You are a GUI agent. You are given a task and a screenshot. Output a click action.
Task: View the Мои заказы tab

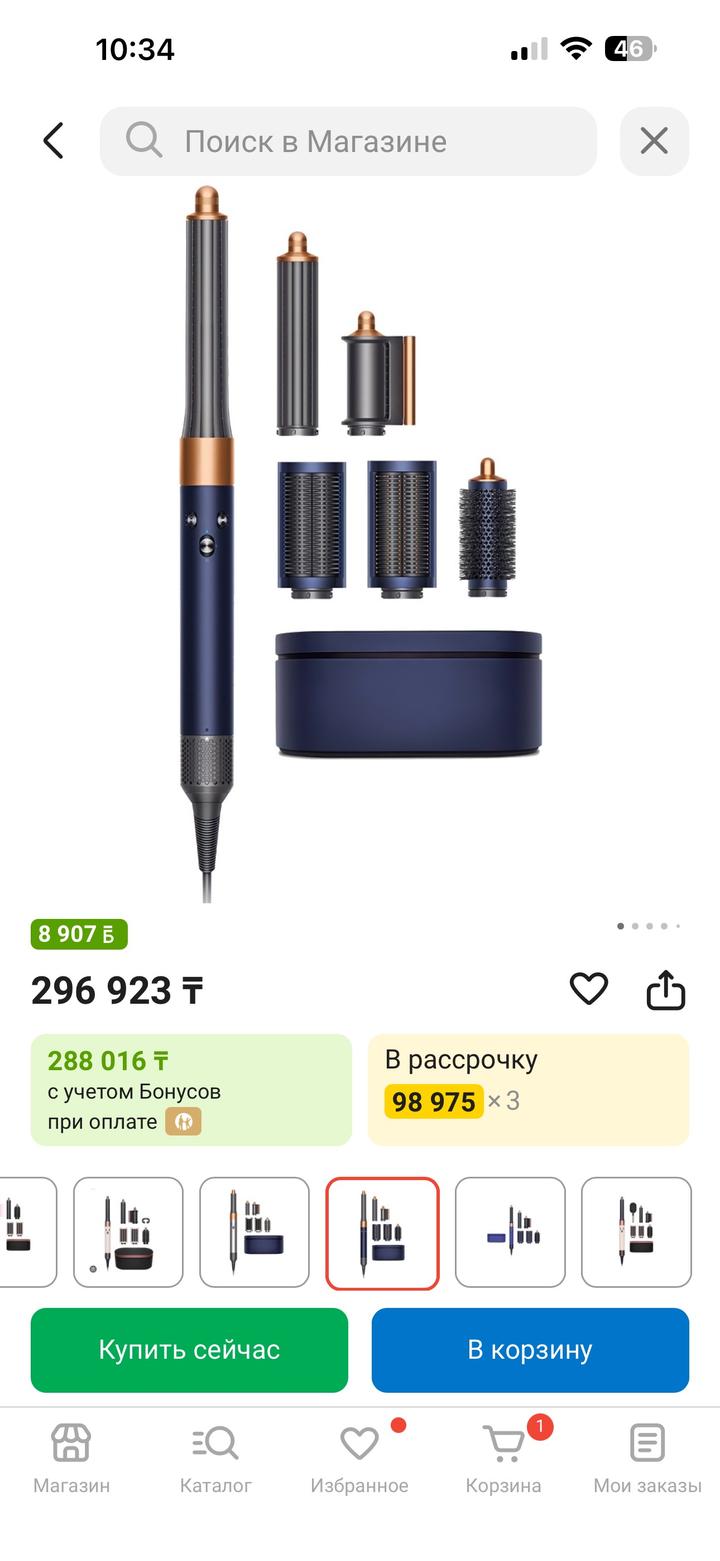tap(647, 1459)
